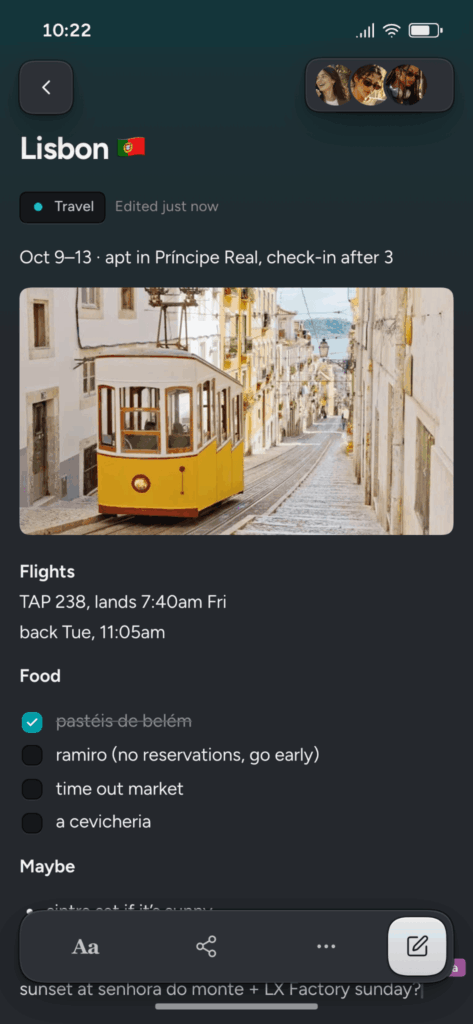Check off ramiro in the Food list

(32, 756)
